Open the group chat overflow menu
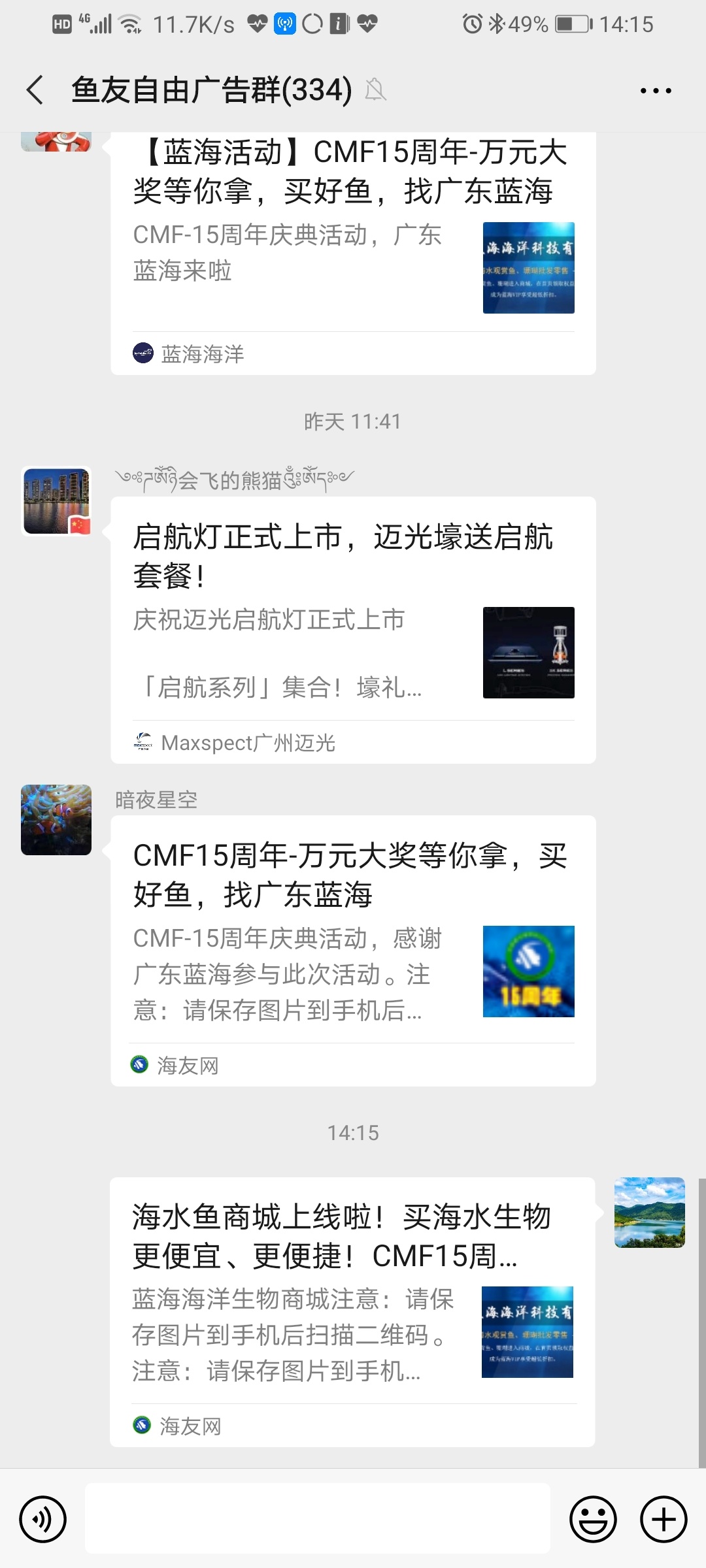This screenshot has height=1568, width=706. point(656,91)
